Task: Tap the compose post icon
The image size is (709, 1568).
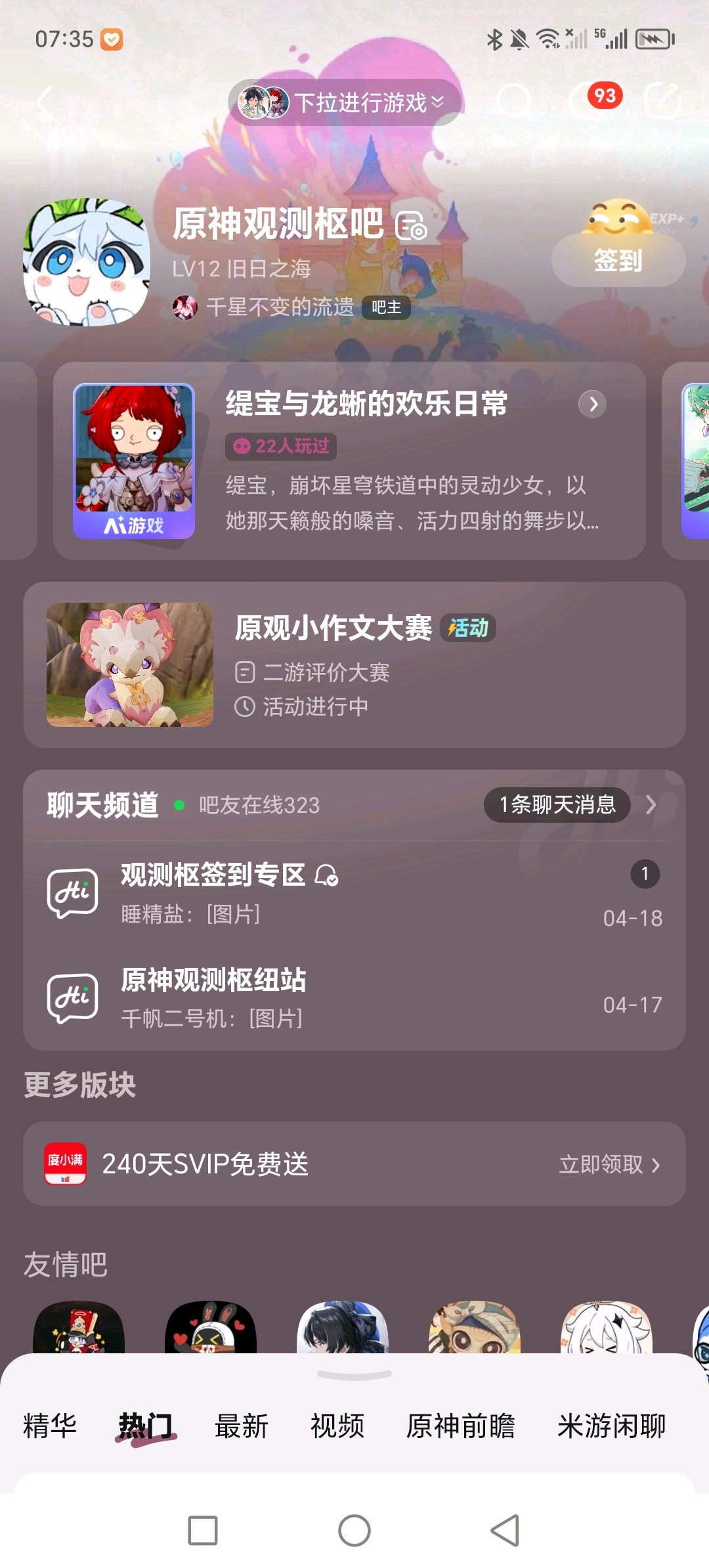Action: point(662,101)
